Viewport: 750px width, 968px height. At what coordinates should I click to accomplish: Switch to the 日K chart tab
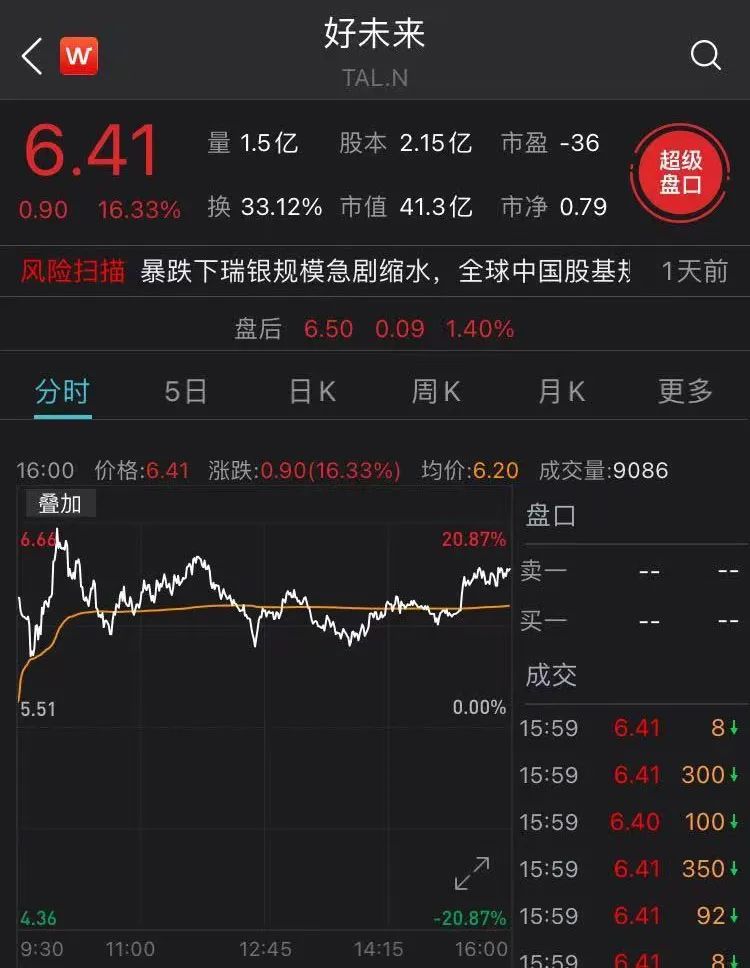pos(312,391)
